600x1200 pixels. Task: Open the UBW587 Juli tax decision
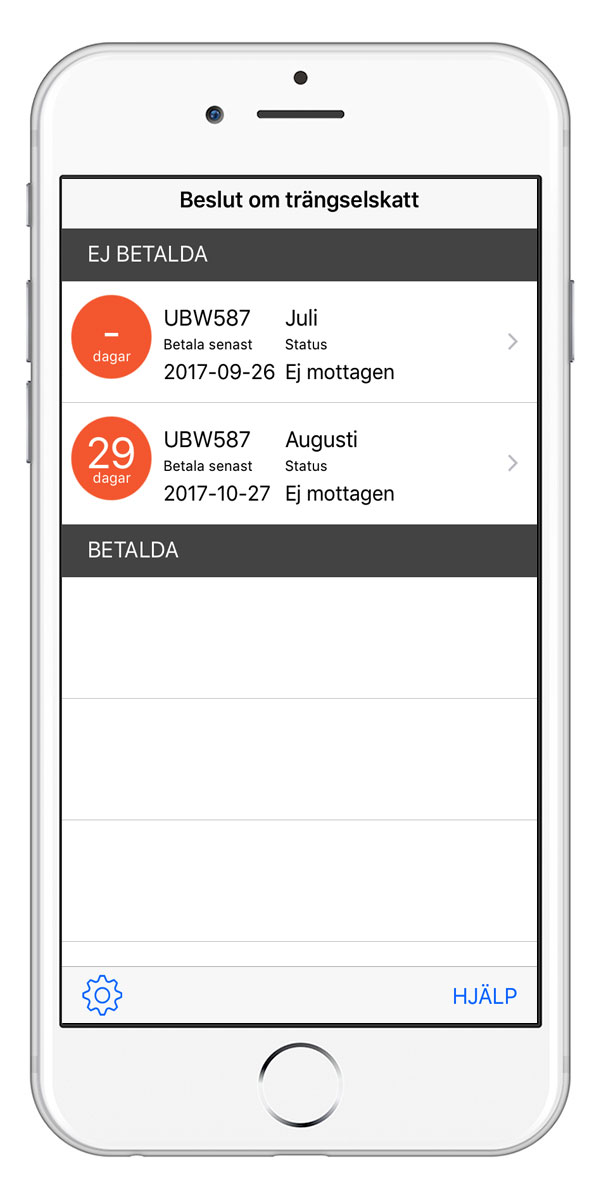pos(300,342)
